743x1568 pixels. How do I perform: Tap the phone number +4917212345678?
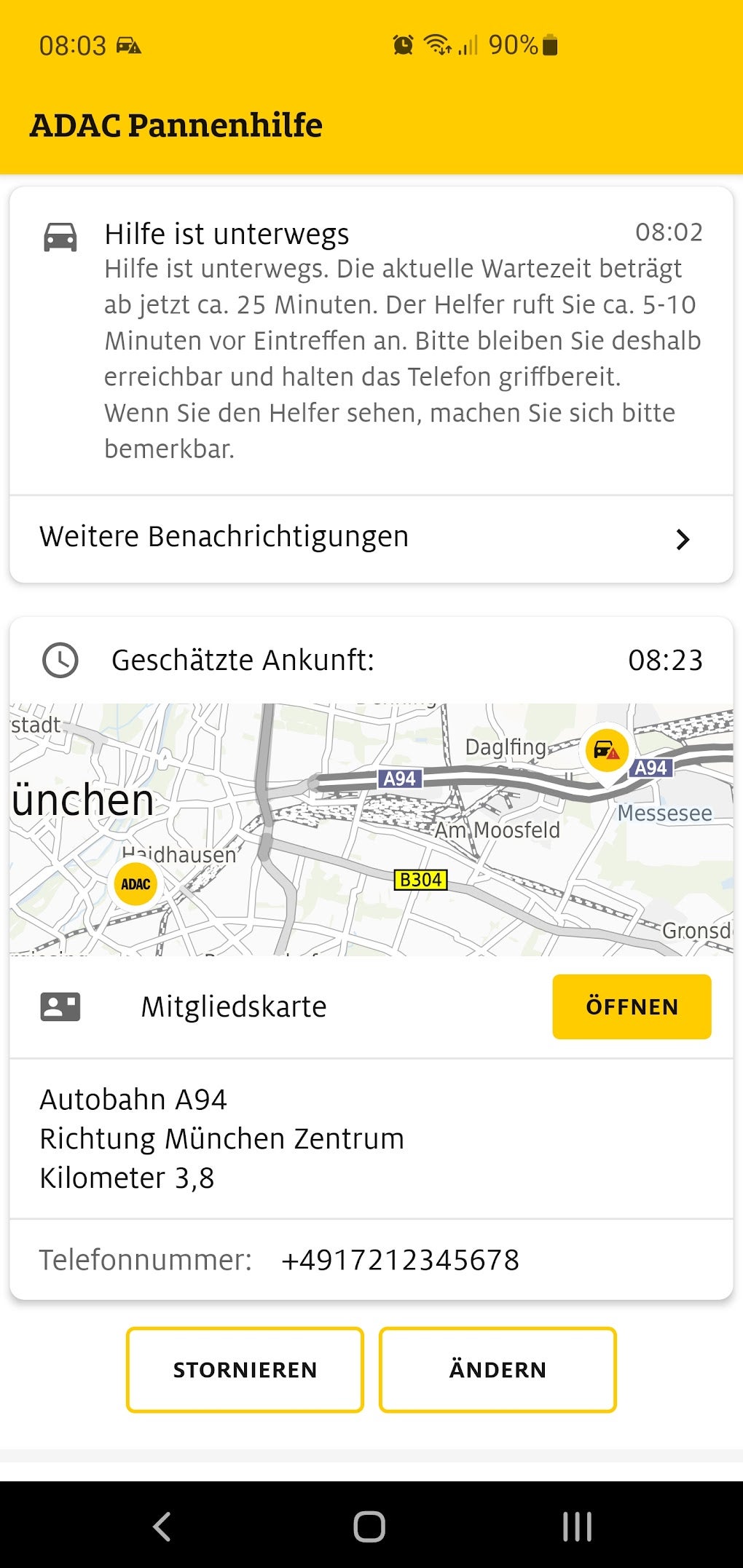click(401, 1258)
